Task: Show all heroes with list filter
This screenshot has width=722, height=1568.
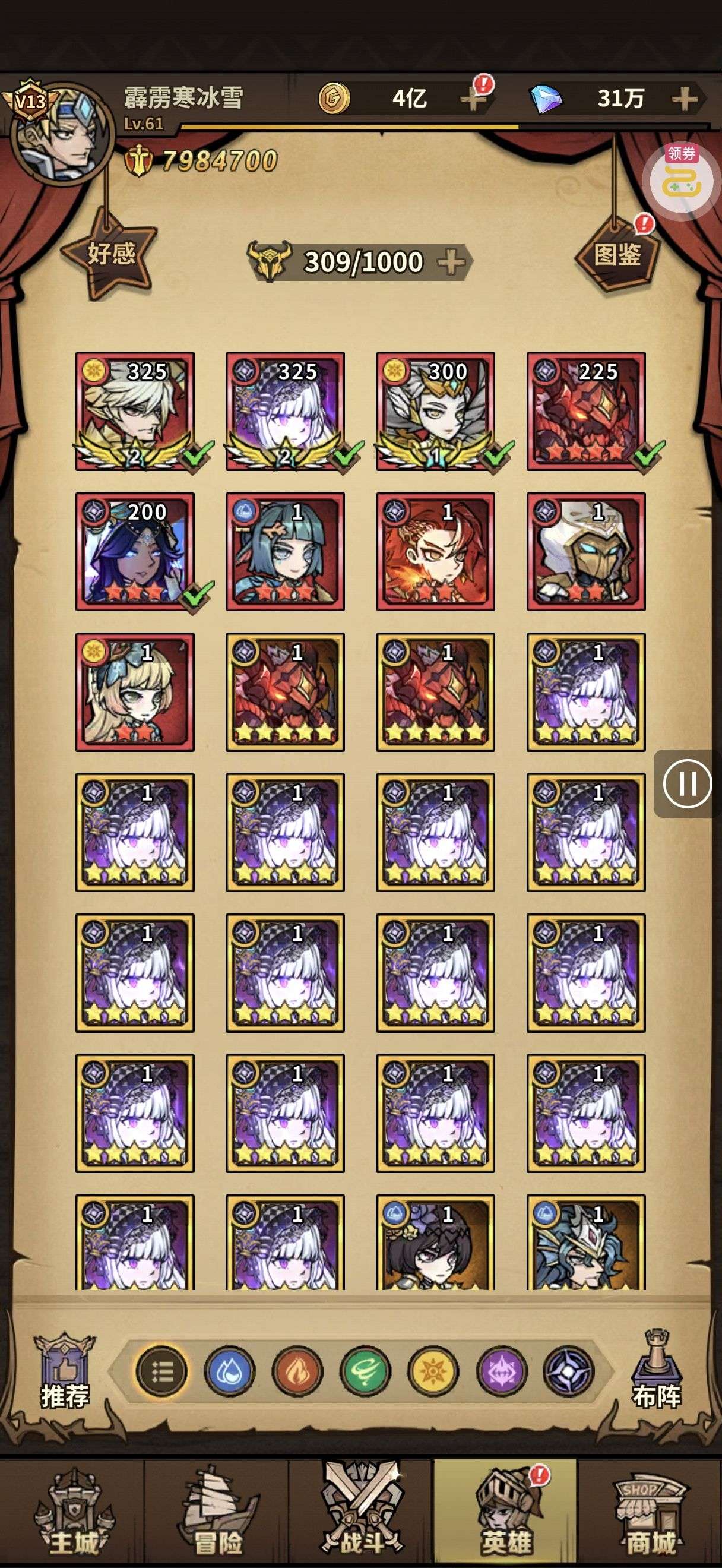Action: coord(161,1372)
